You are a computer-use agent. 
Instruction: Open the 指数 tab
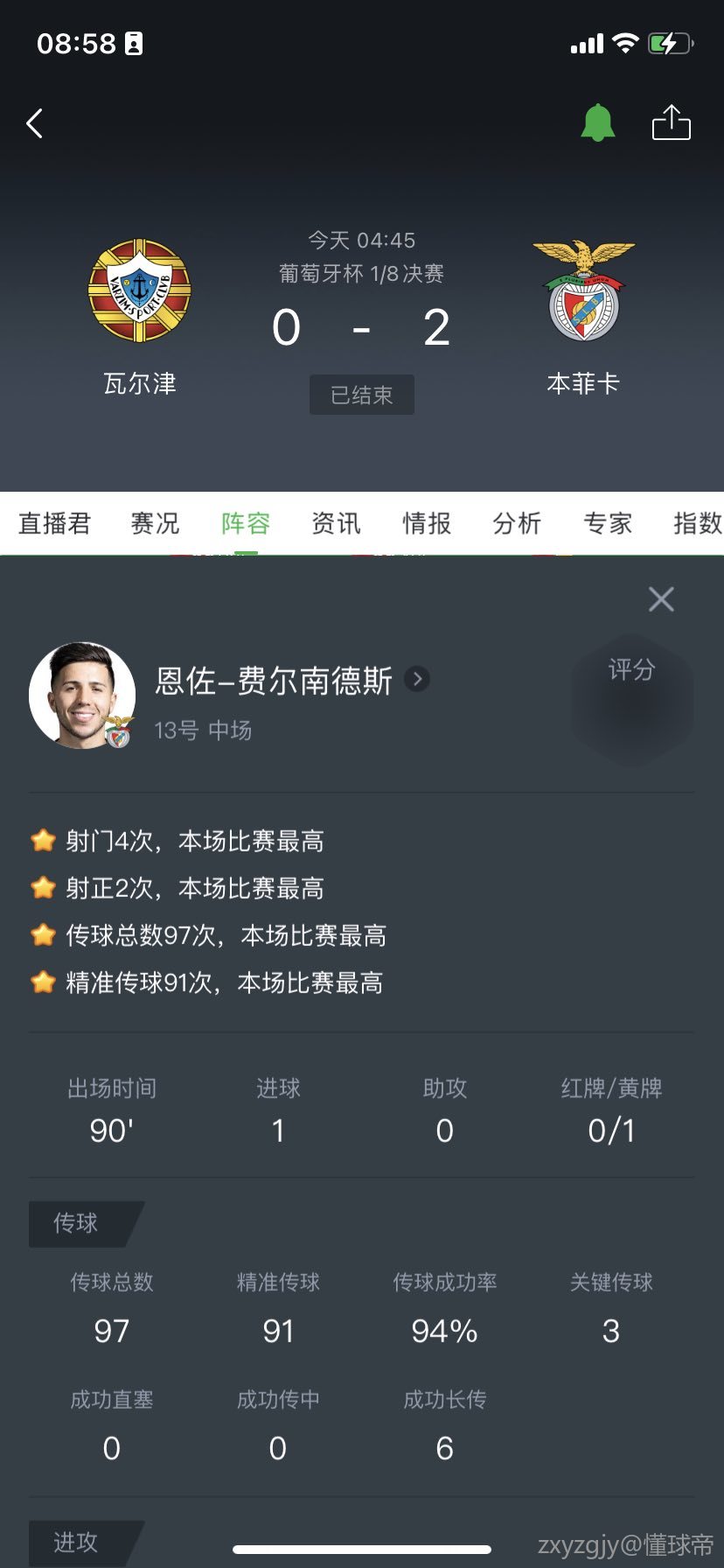(697, 523)
